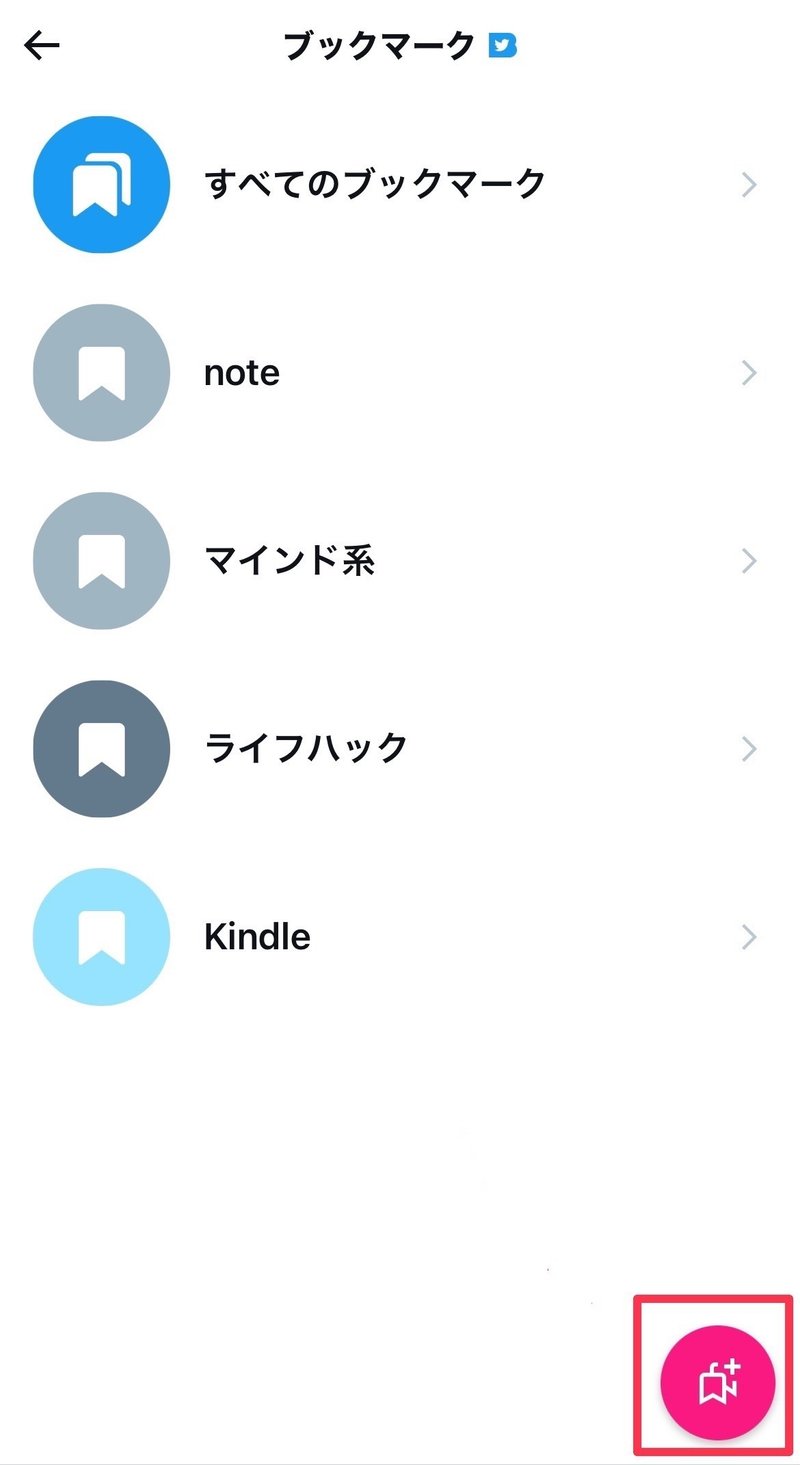Image resolution: width=800 pixels, height=1465 pixels.
Task: Open the ライフハック bookmark folder
Action: [x=400, y=749]
